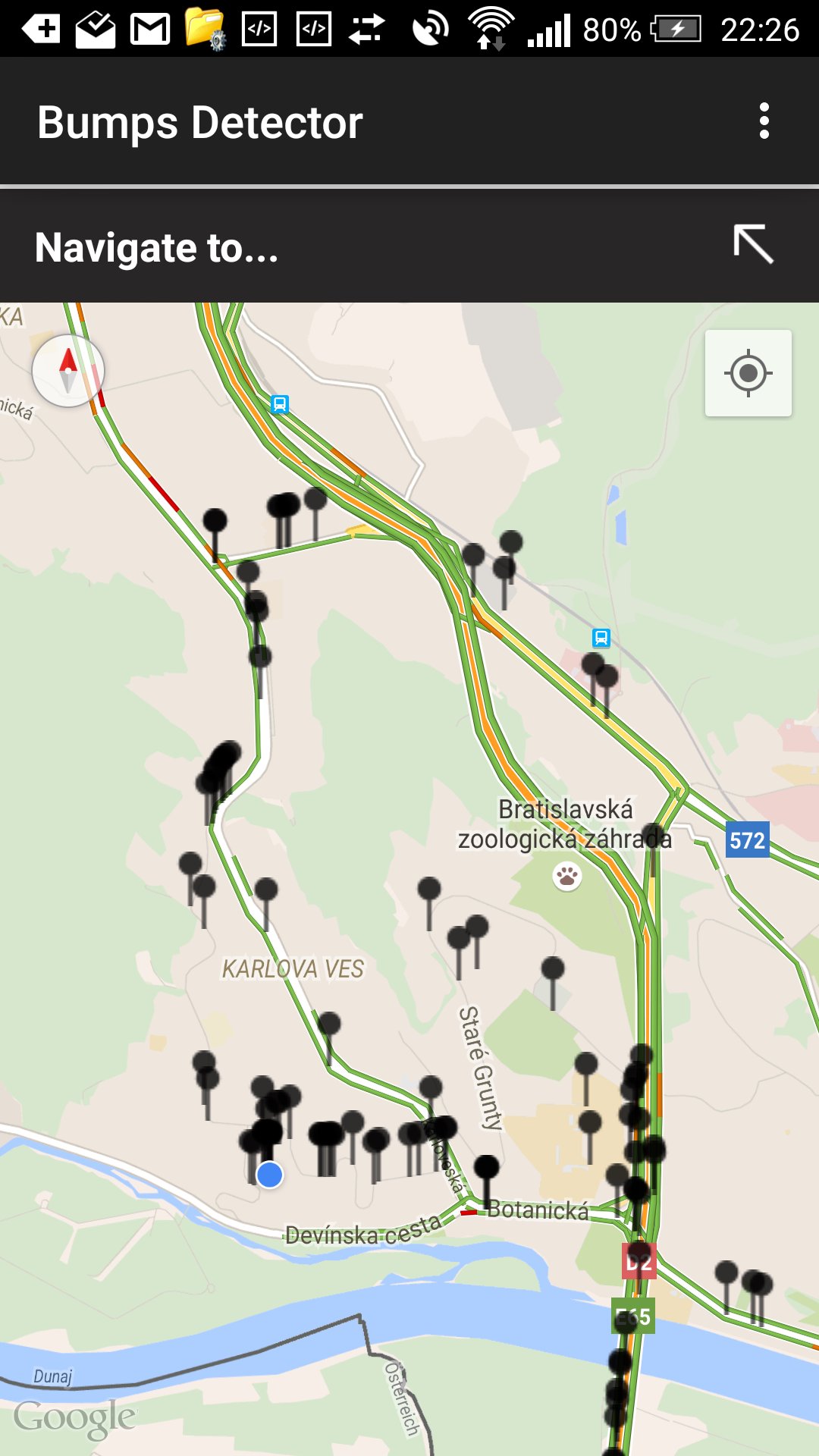Tap the Bumps Detector title
This screenshot has width=819, height=1456.
click(200, 121)
